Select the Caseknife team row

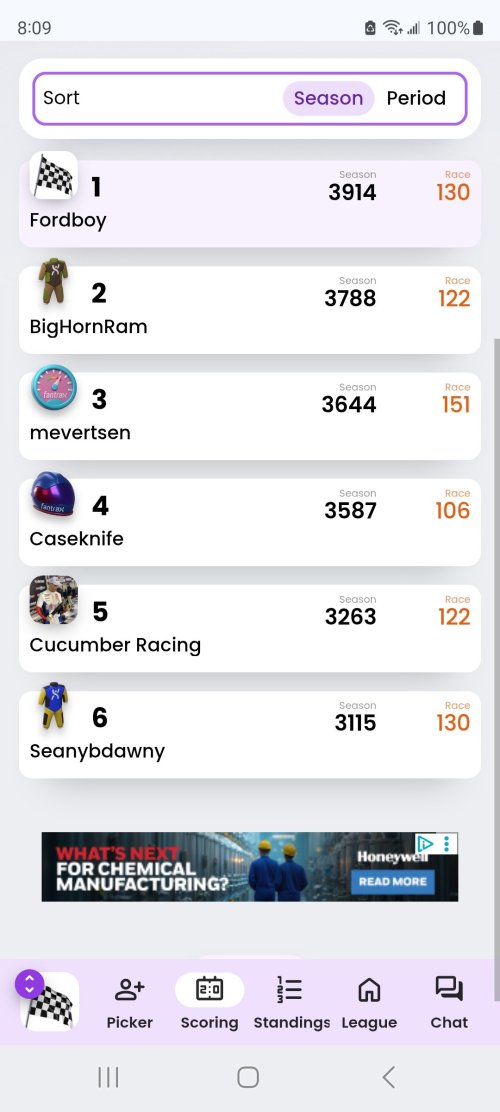tap(250, 522)
